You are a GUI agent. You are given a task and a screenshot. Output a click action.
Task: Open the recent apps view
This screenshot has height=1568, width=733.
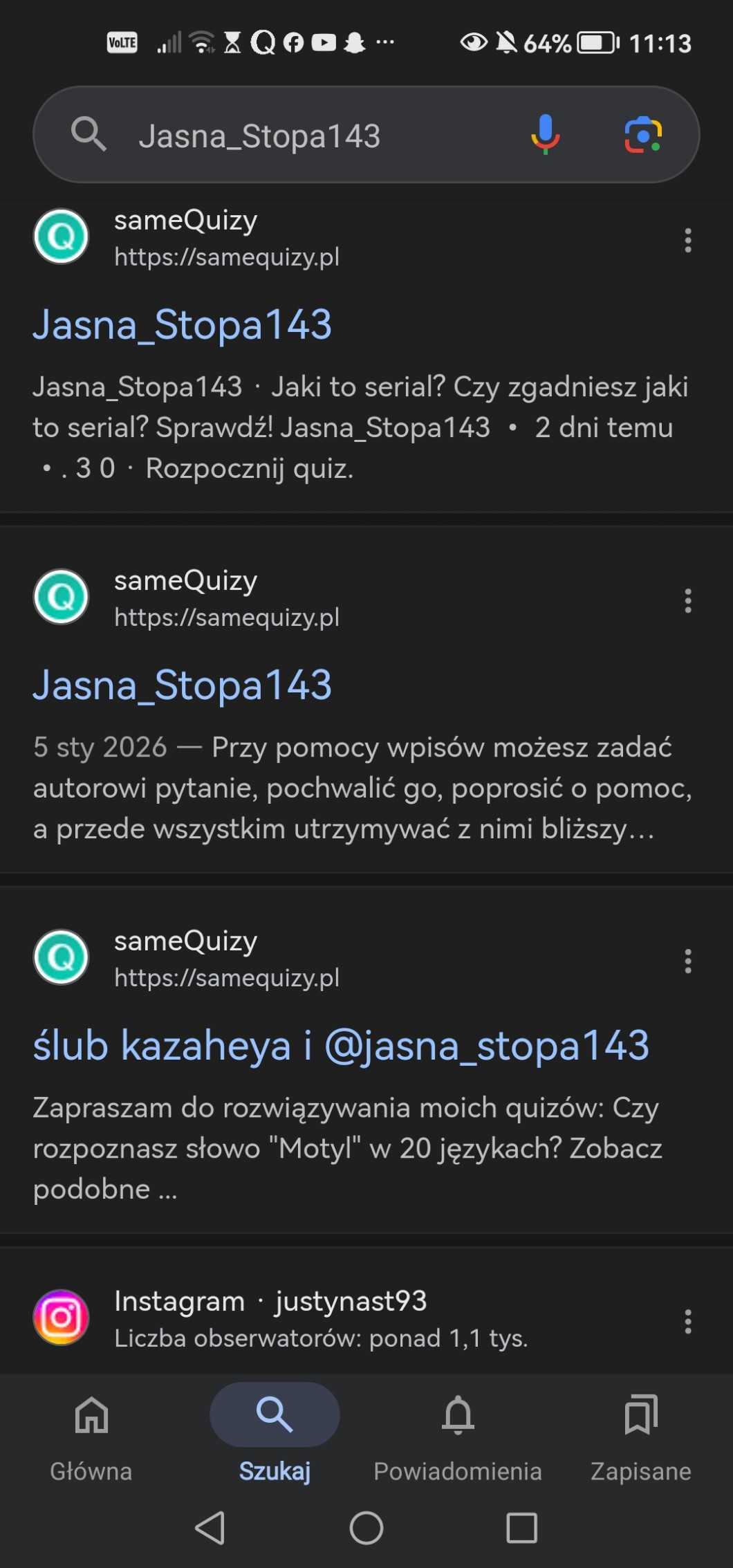(x=521, y=1528)
